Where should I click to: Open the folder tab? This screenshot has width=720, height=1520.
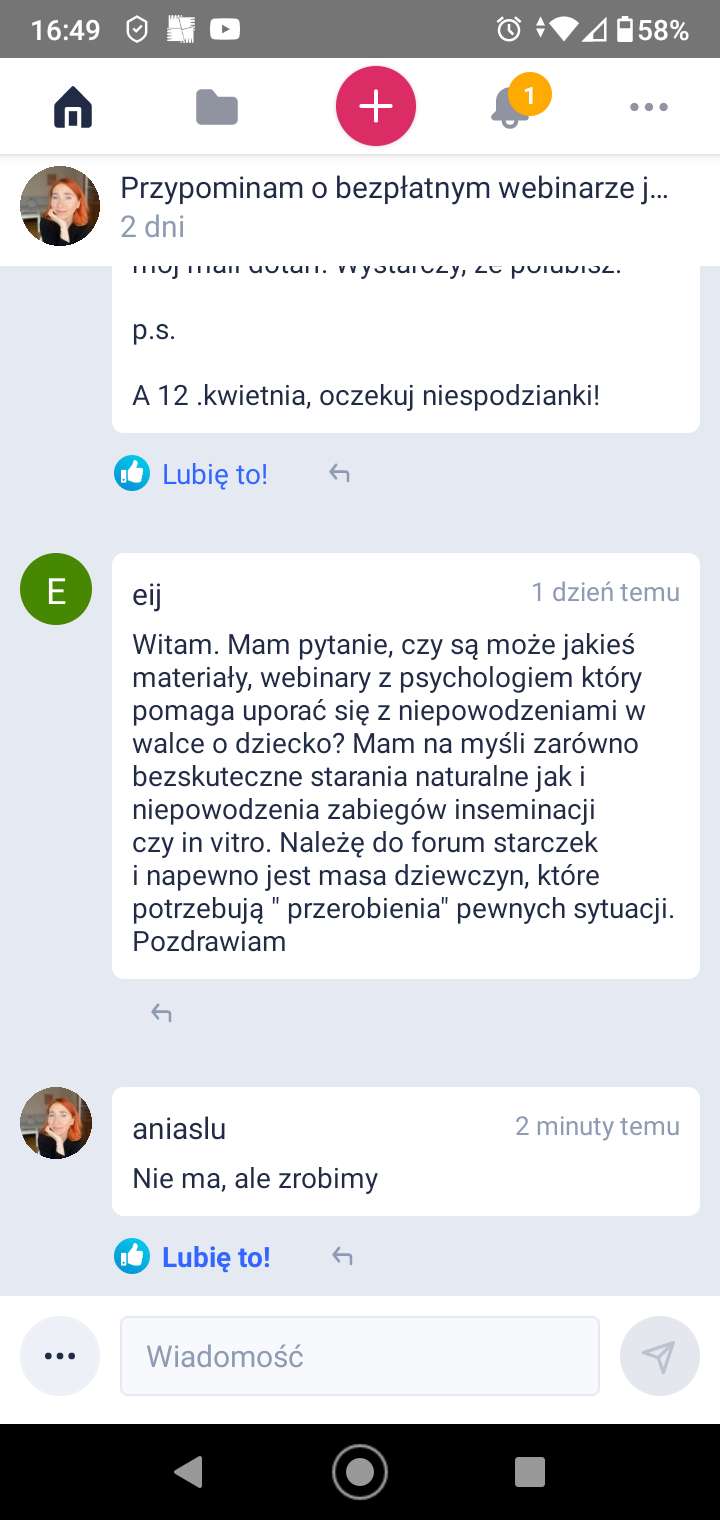pos(216,107)
